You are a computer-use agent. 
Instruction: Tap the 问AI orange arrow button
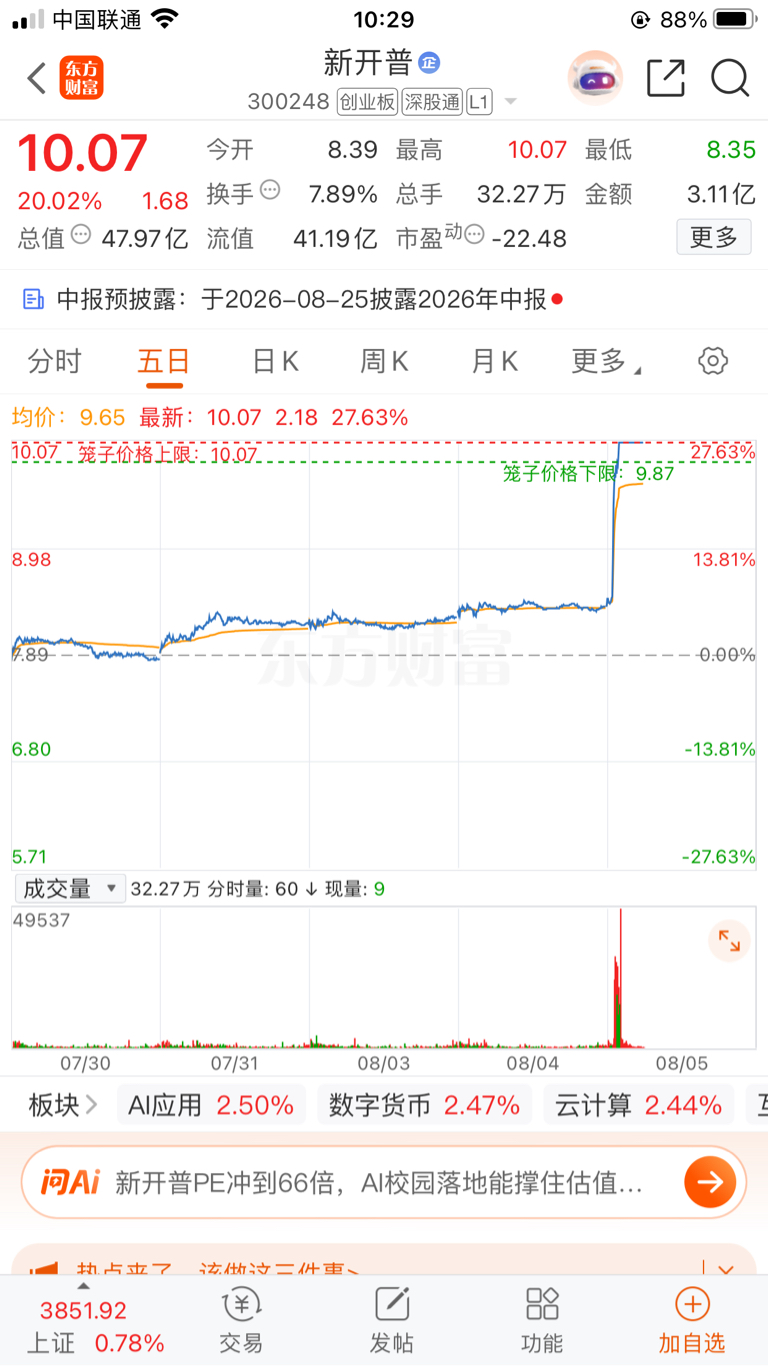[710, 1183]
